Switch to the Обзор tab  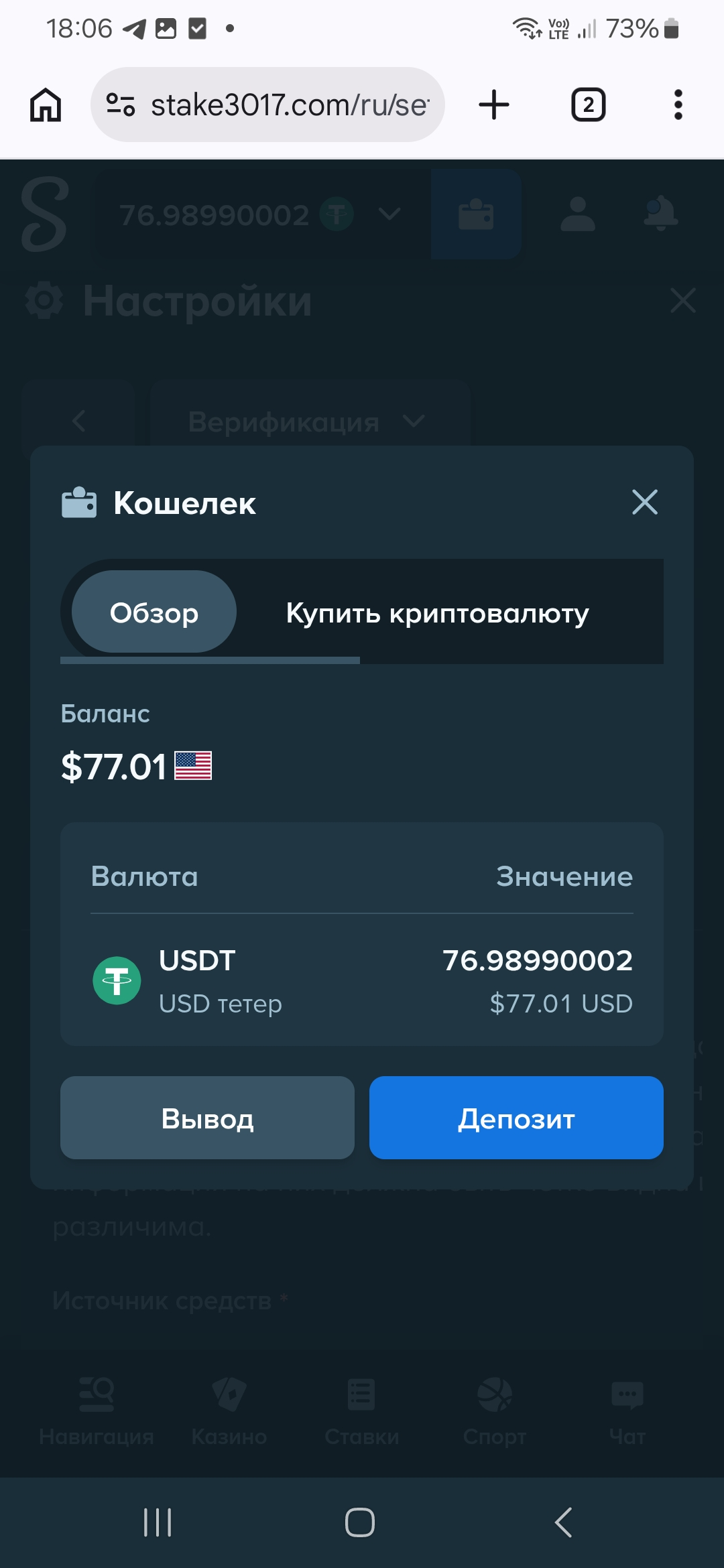pos(154,612)
